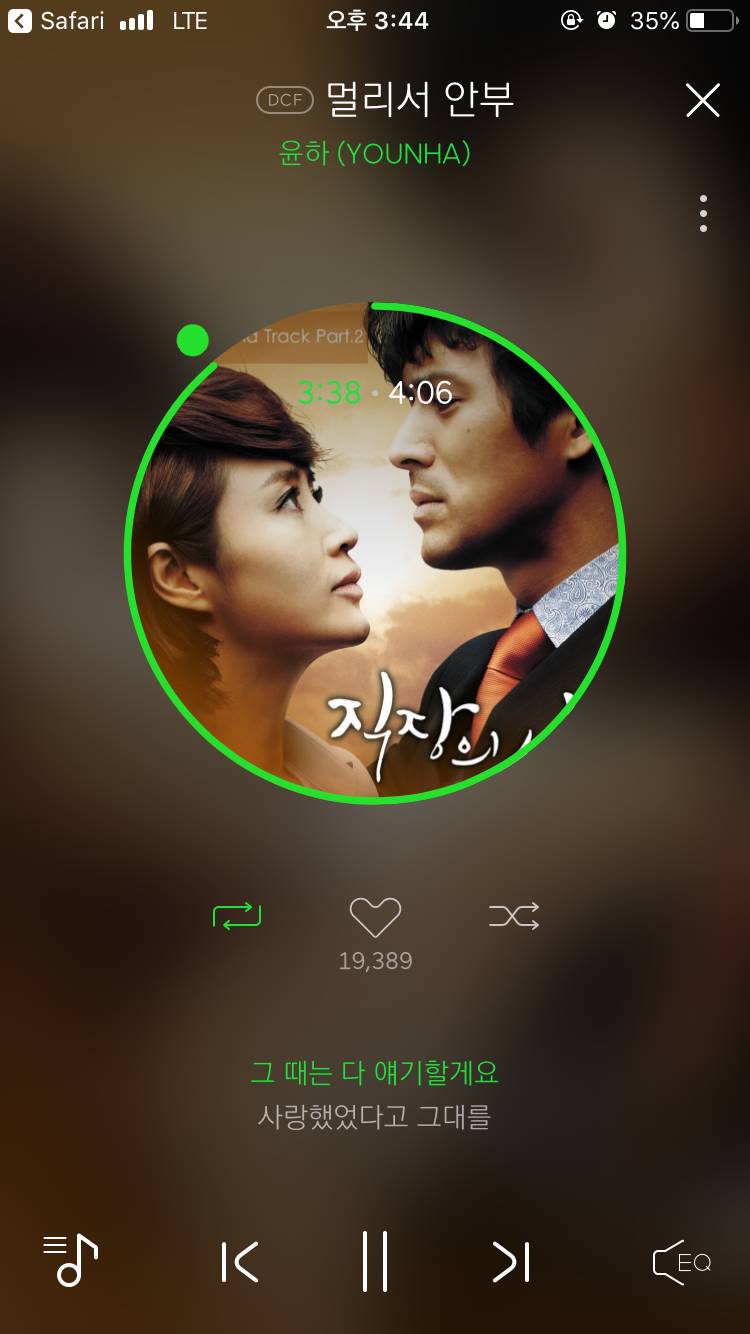Tap the lyric line 사랑했었다고 그대를

(375, 1119)
